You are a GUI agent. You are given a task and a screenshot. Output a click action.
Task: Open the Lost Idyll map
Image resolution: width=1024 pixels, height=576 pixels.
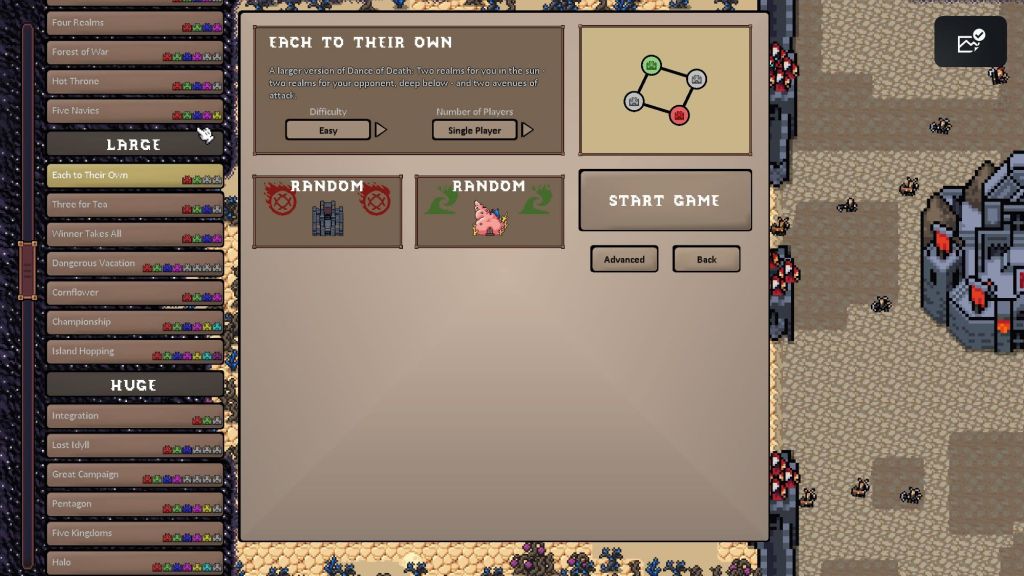(x=135, y=445)
